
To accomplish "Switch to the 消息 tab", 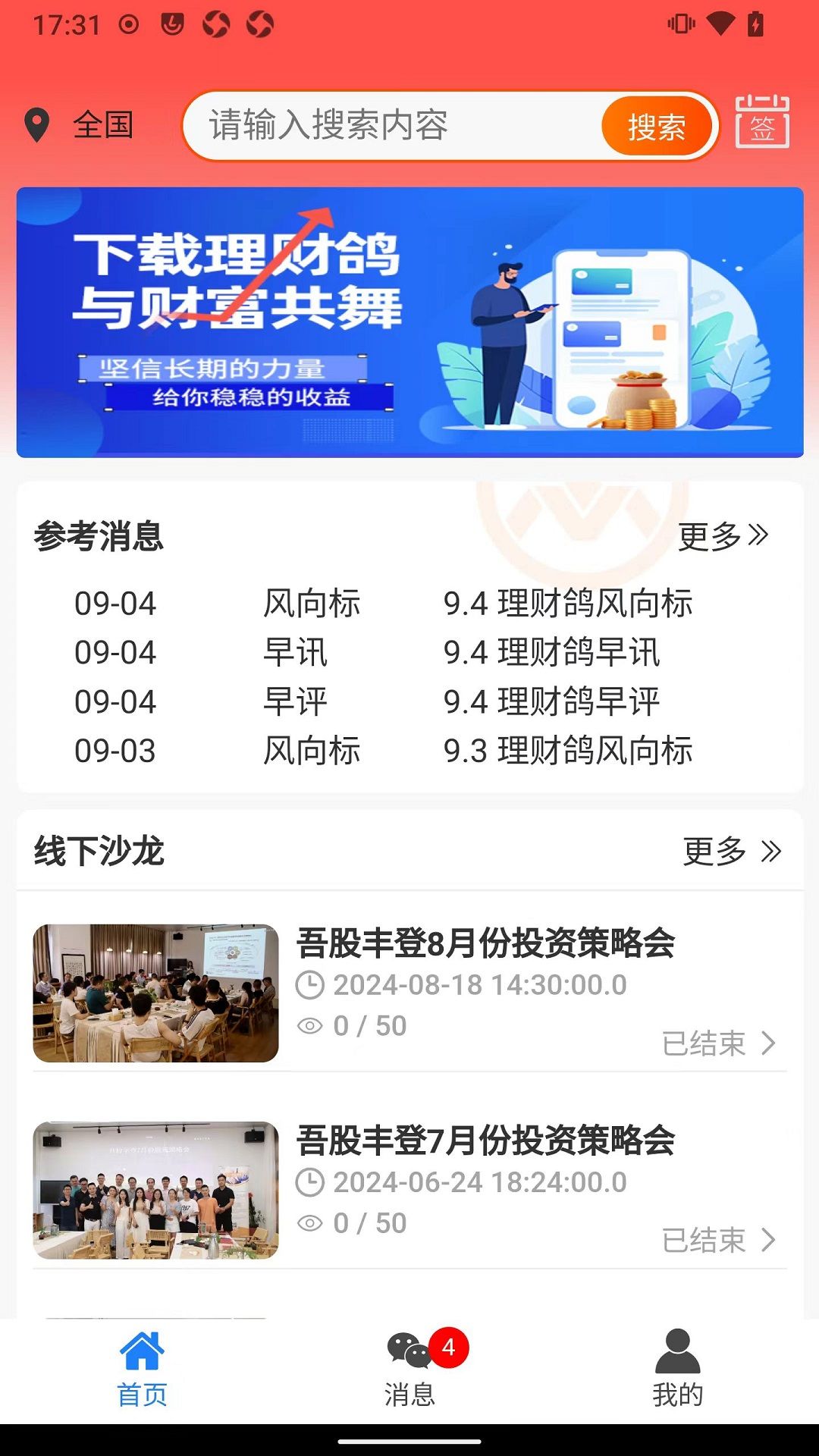I will 409,1370.
